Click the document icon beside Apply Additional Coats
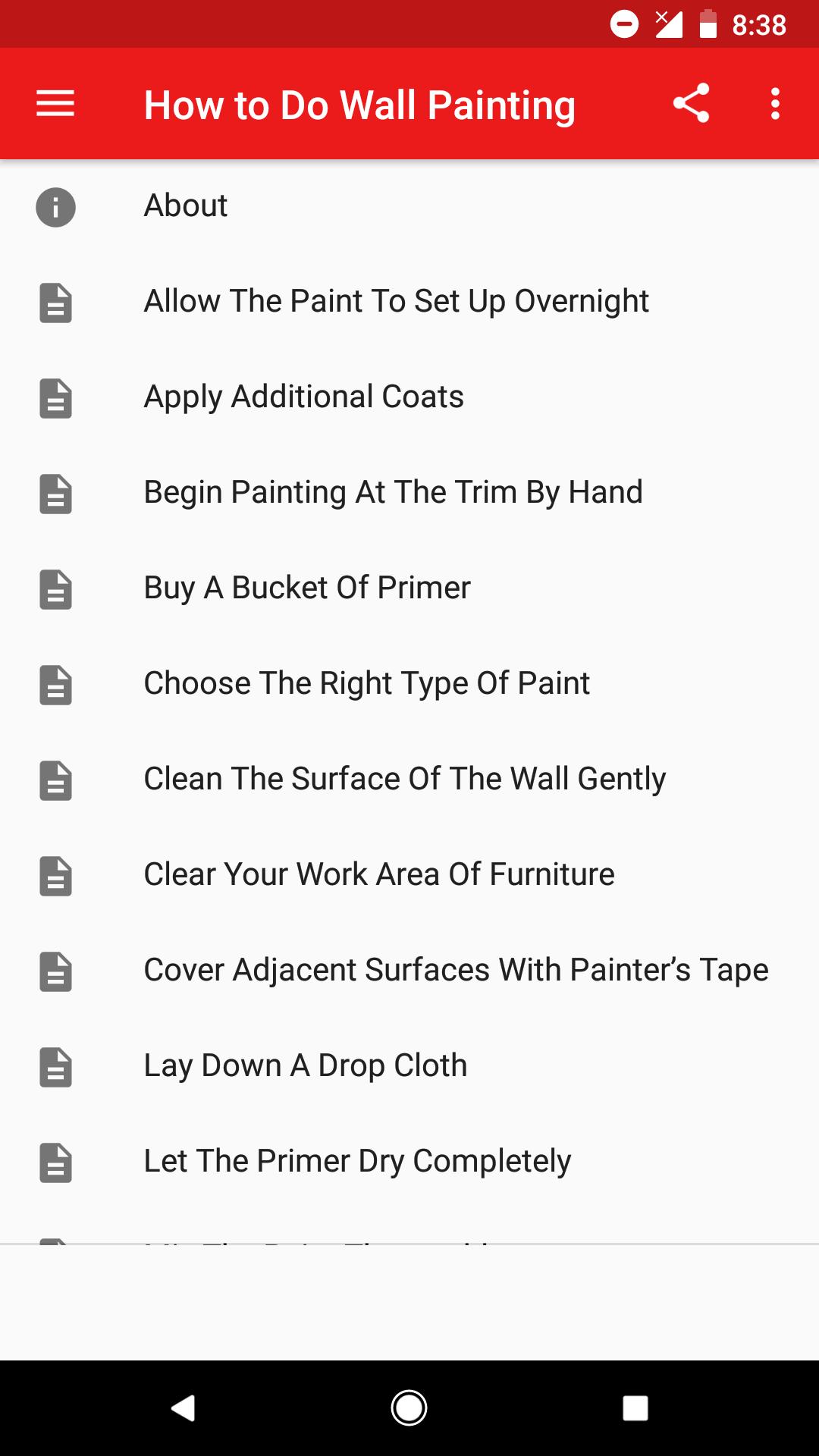819x1456 pixels. click(x=55, y=400)
